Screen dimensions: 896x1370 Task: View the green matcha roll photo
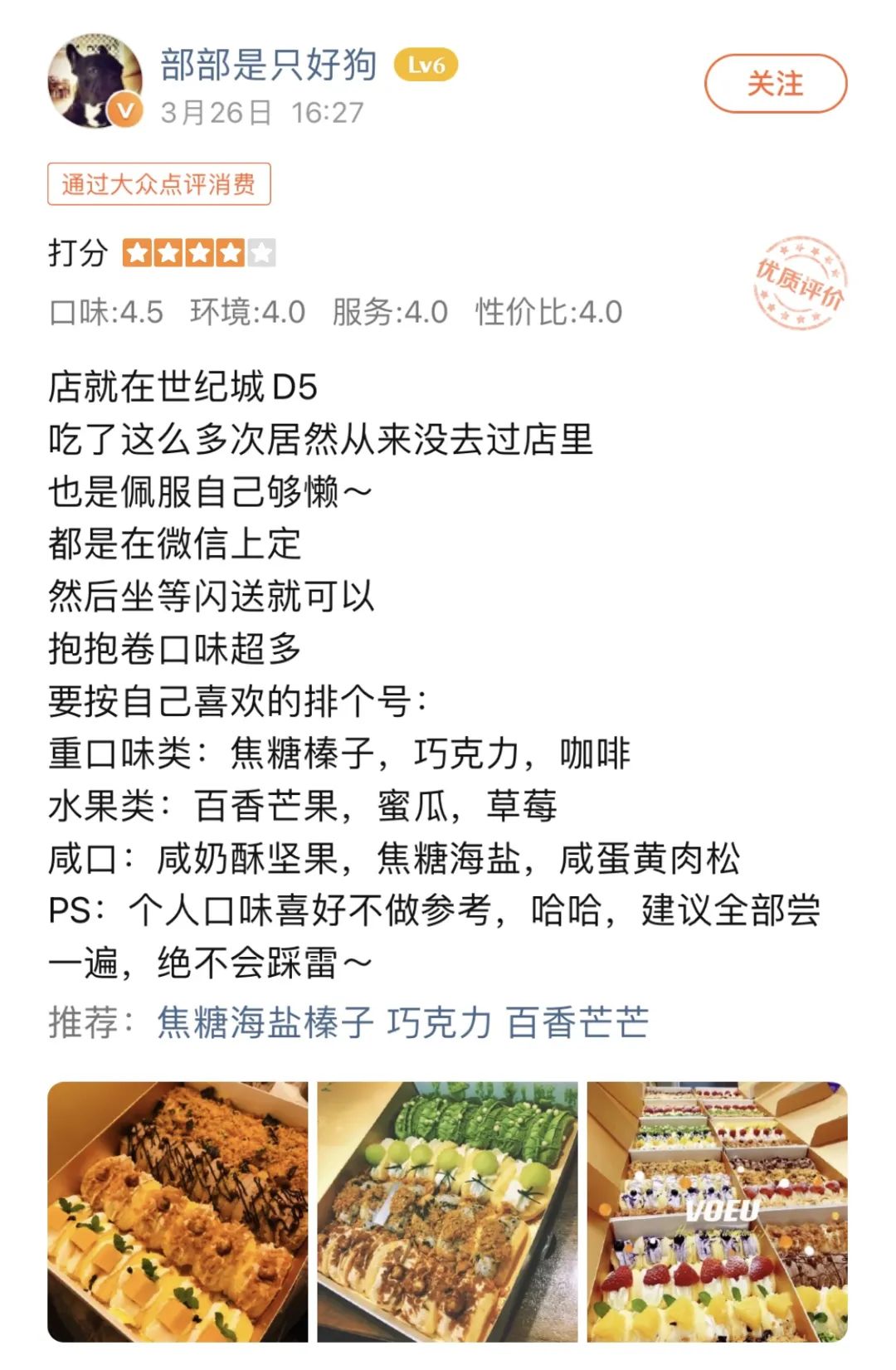pos(447,1212)
